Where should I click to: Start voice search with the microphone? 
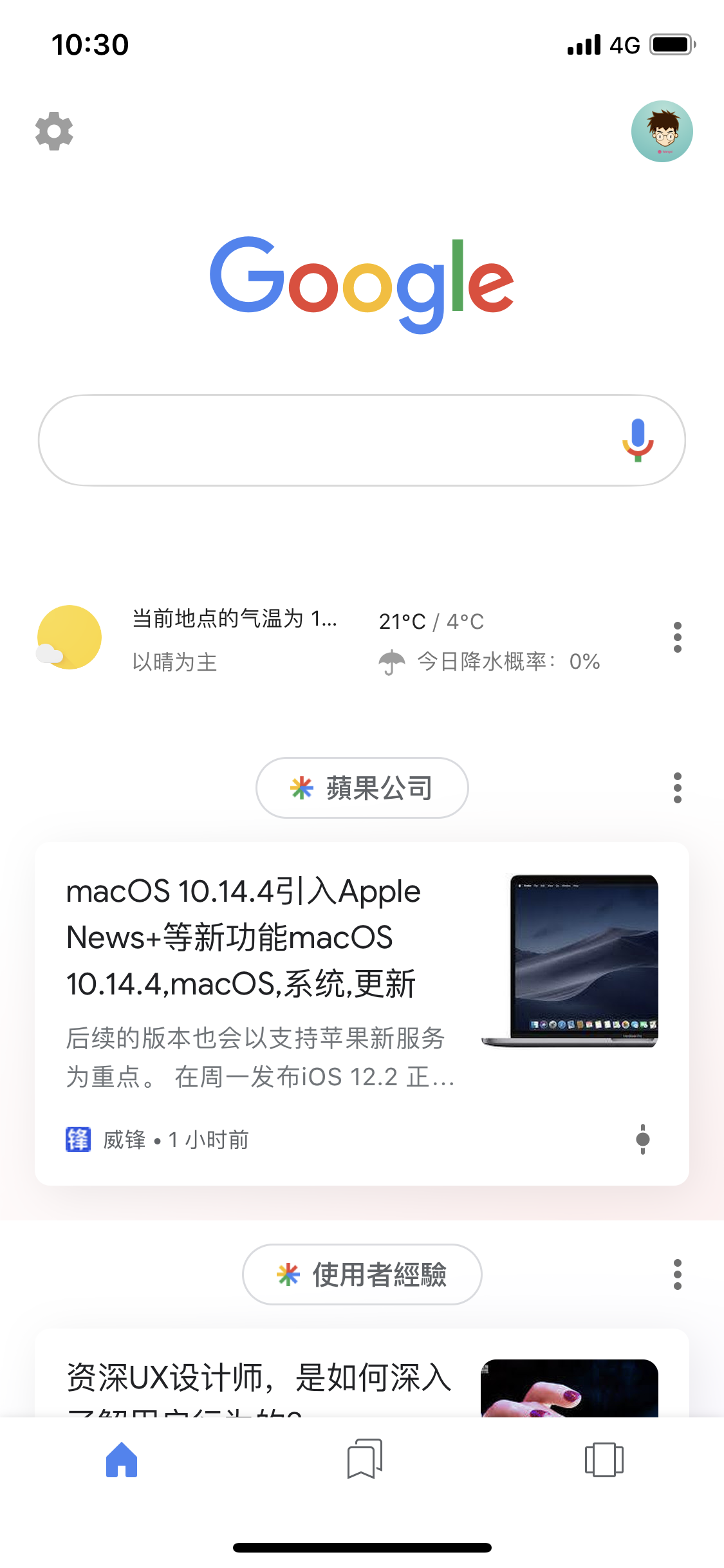point(638,440)
